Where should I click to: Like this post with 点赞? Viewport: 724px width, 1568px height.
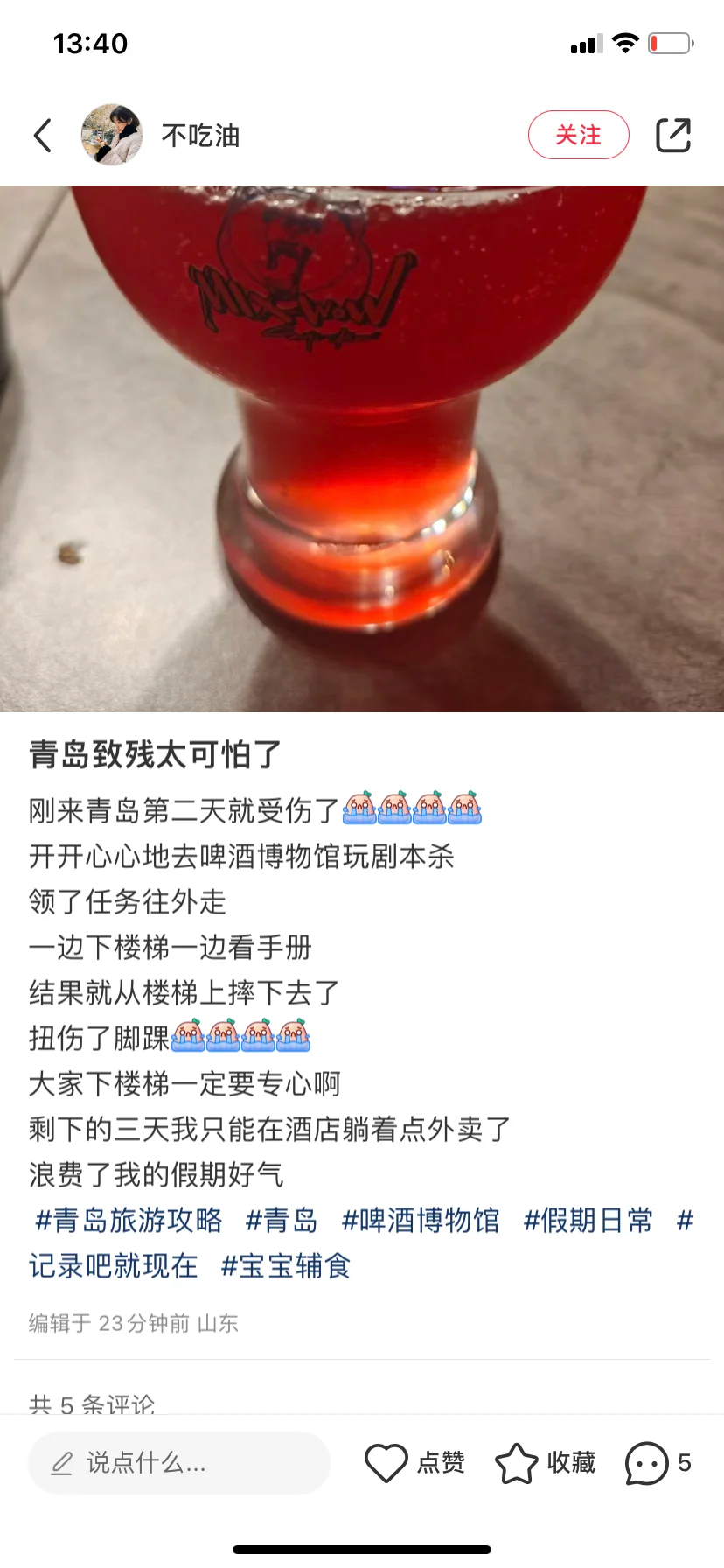point(414,1462)
